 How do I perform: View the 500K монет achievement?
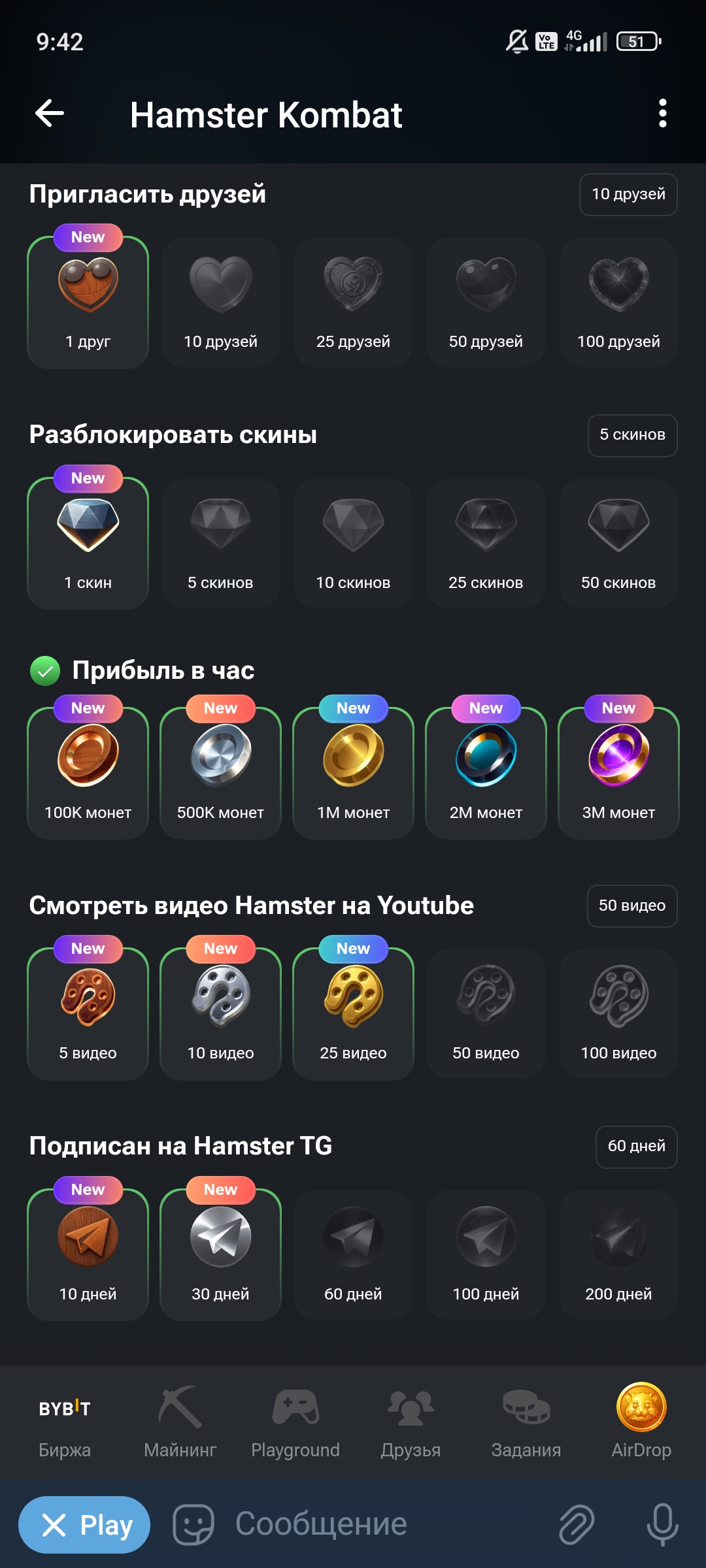coord(220,774)
